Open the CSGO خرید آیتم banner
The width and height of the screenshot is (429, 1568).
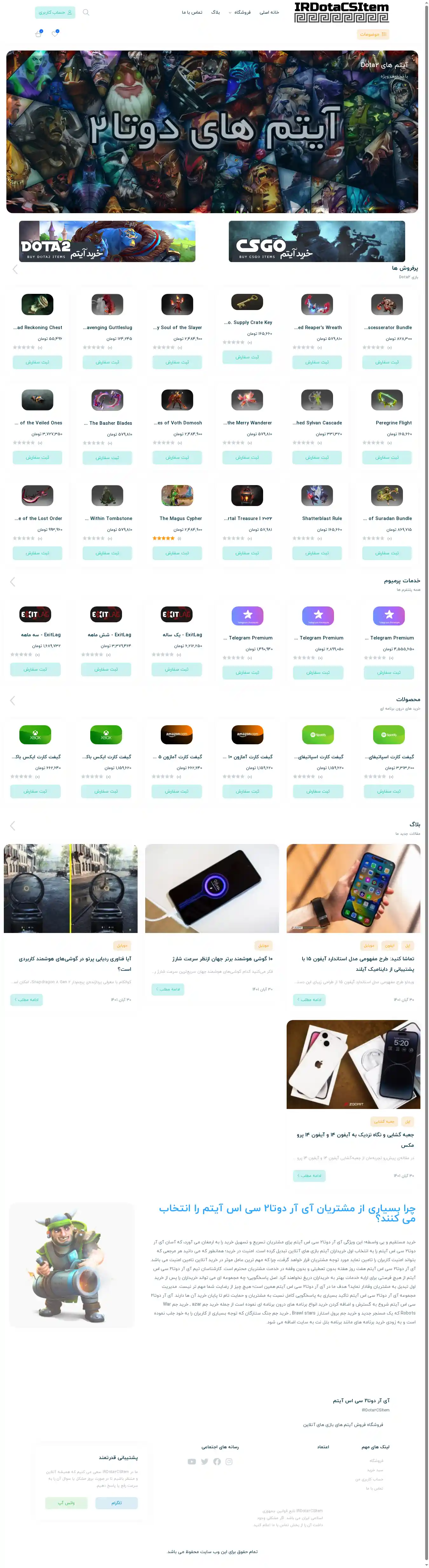[x=317, y=242]
